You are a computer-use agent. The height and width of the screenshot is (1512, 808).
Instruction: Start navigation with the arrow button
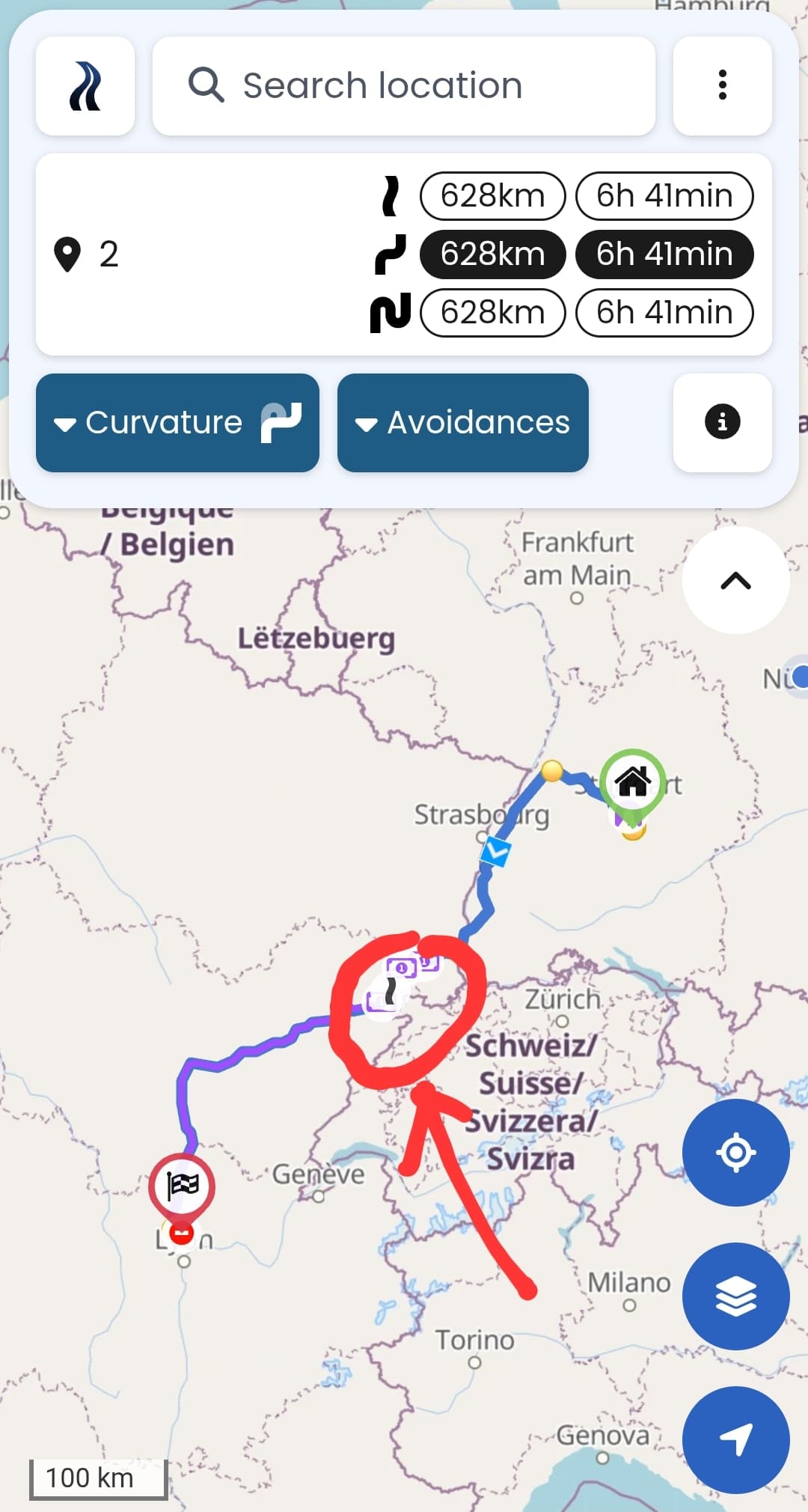click(x=735, y=1440)
